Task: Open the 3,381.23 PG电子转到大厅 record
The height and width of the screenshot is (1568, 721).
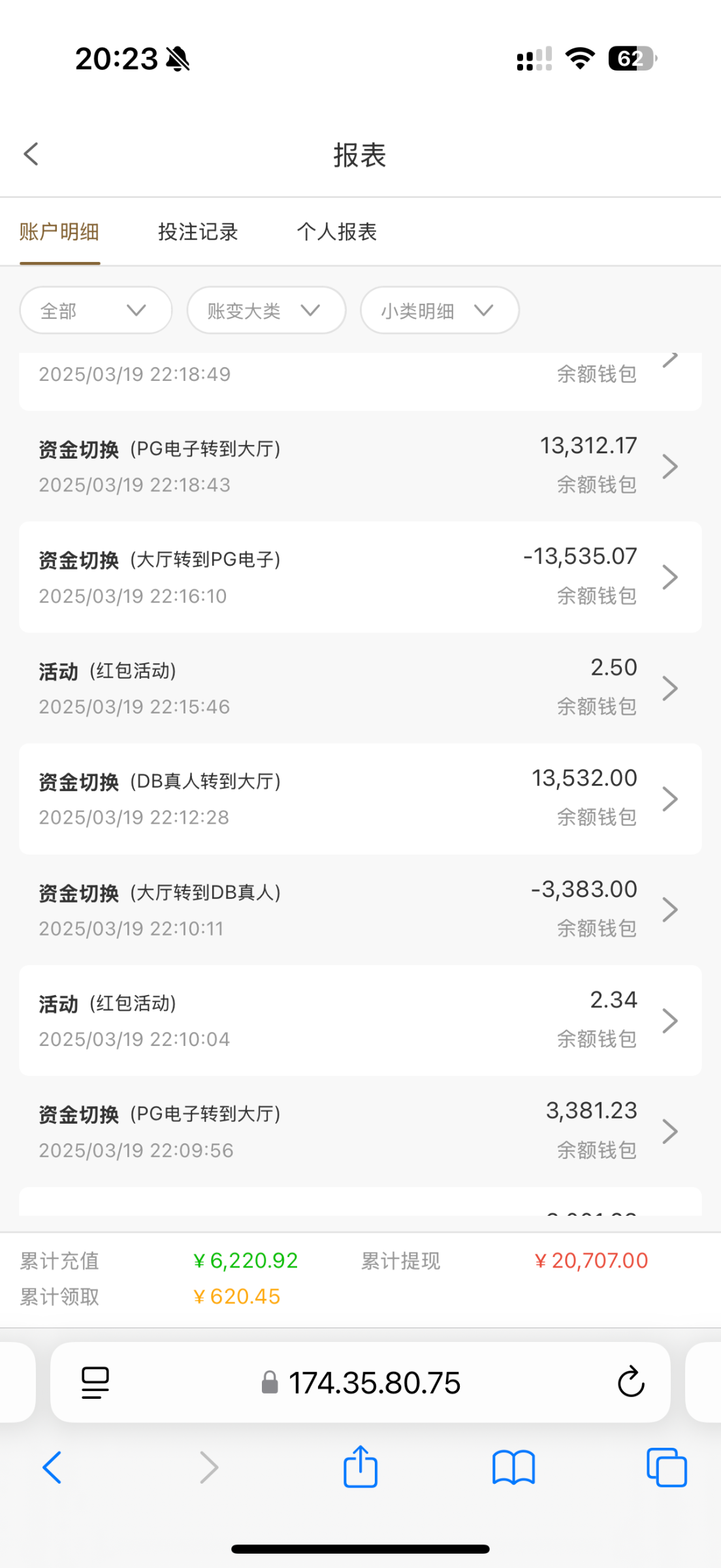Action: coord(360,1131)
